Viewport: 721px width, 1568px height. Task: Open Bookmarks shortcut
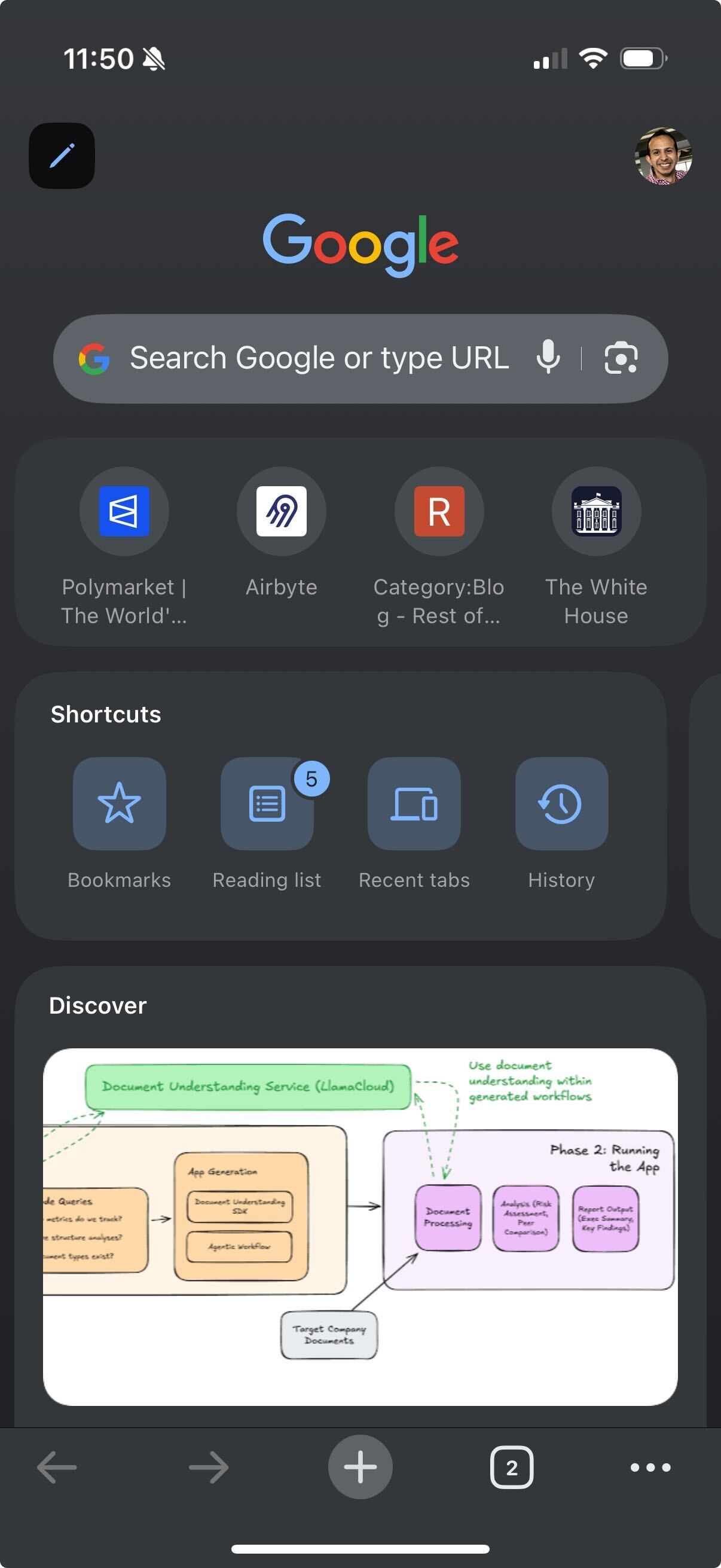(119, 804)
